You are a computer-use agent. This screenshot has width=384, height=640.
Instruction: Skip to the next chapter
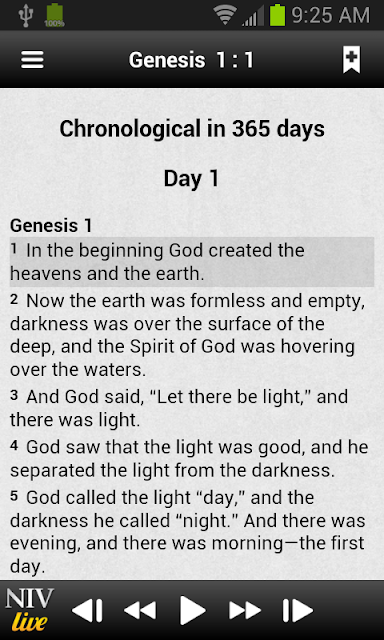coord(298,611)
